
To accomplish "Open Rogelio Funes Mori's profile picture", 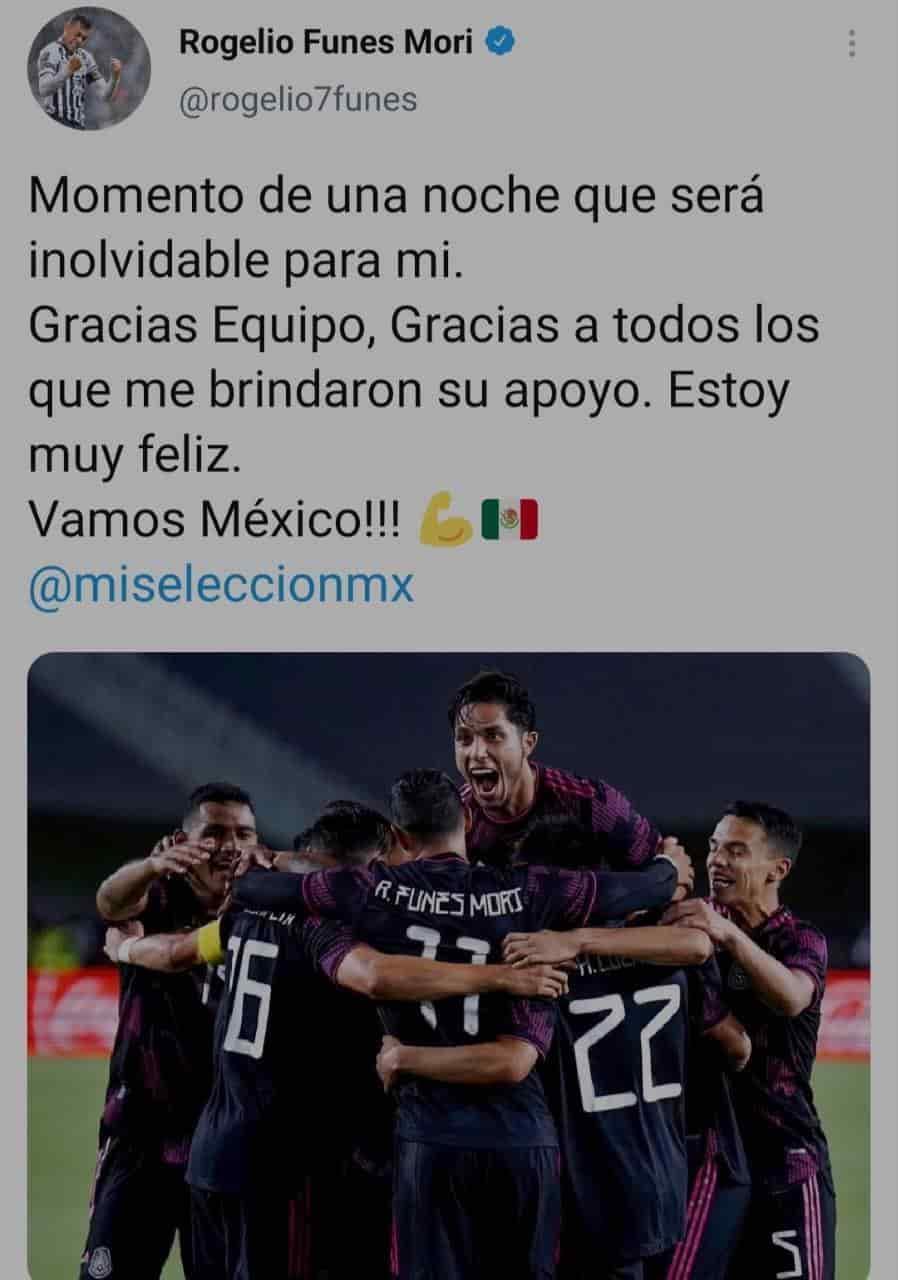I will [x=88, y=68].
